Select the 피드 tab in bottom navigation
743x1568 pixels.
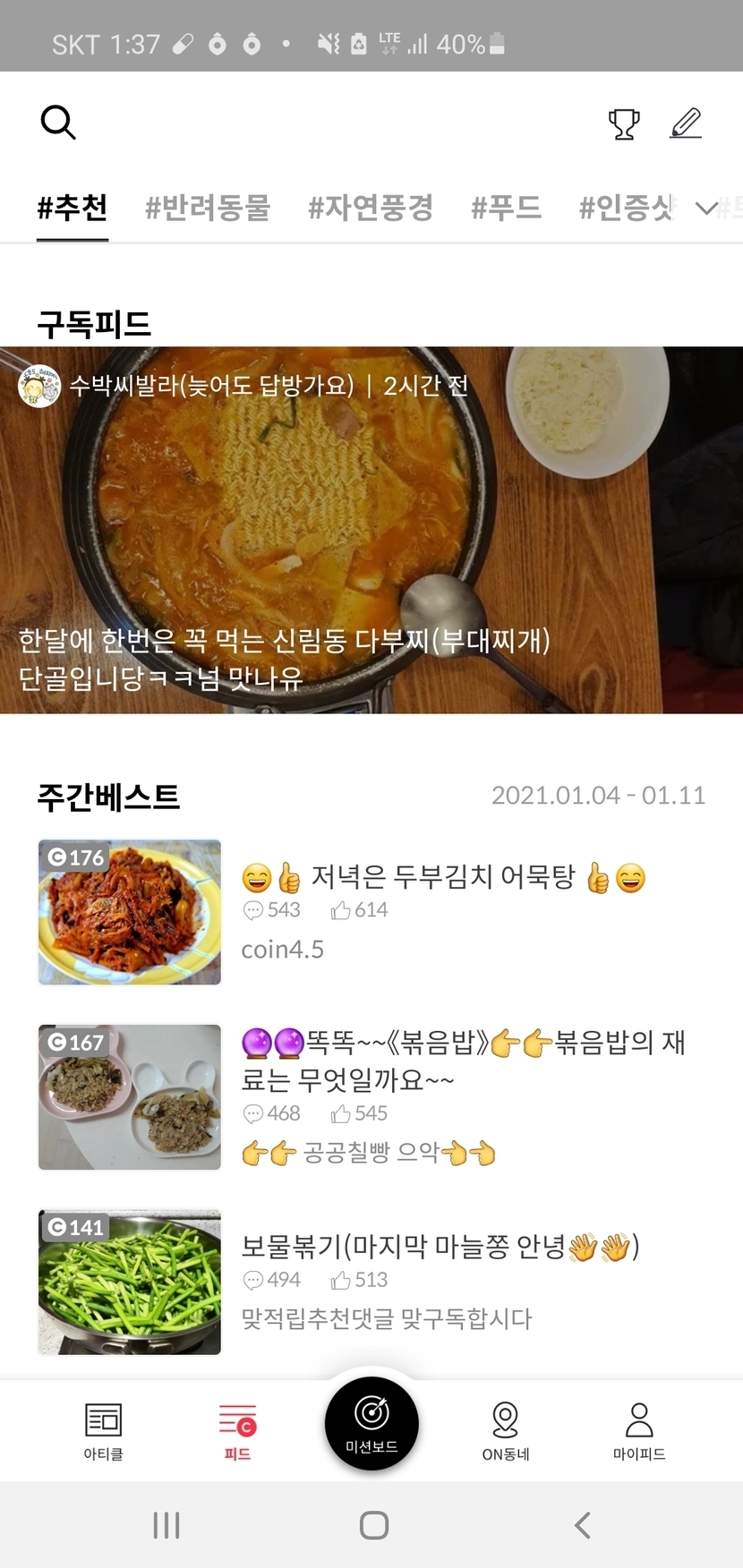point(237,1430)
